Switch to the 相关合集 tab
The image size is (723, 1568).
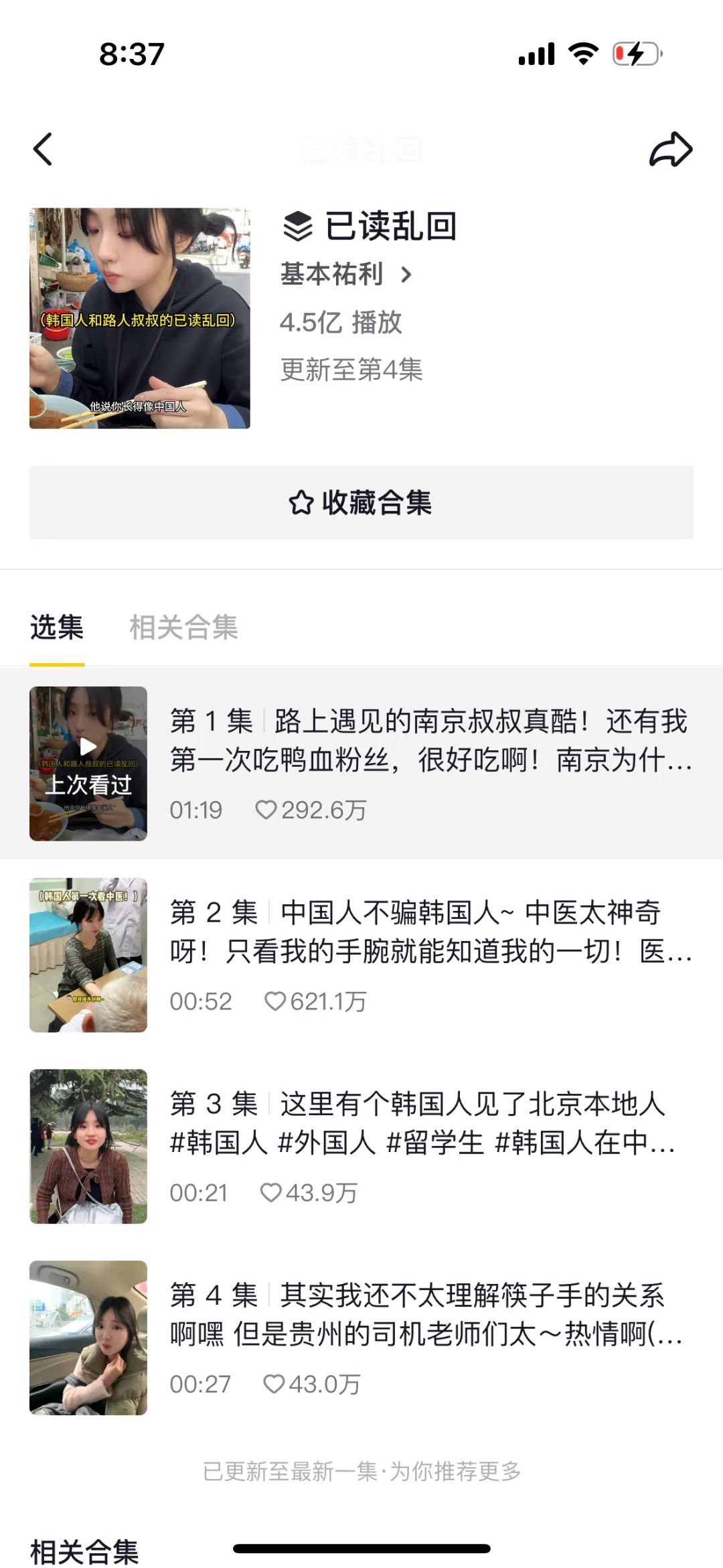click(x=183, y=628)
